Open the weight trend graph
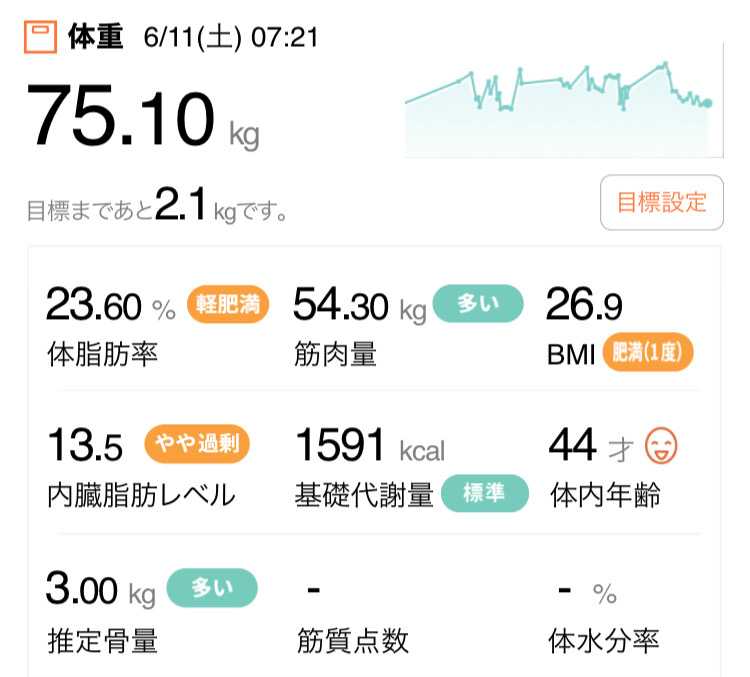Viewport: 750px width, 677px height. click(x=562, y=108)
